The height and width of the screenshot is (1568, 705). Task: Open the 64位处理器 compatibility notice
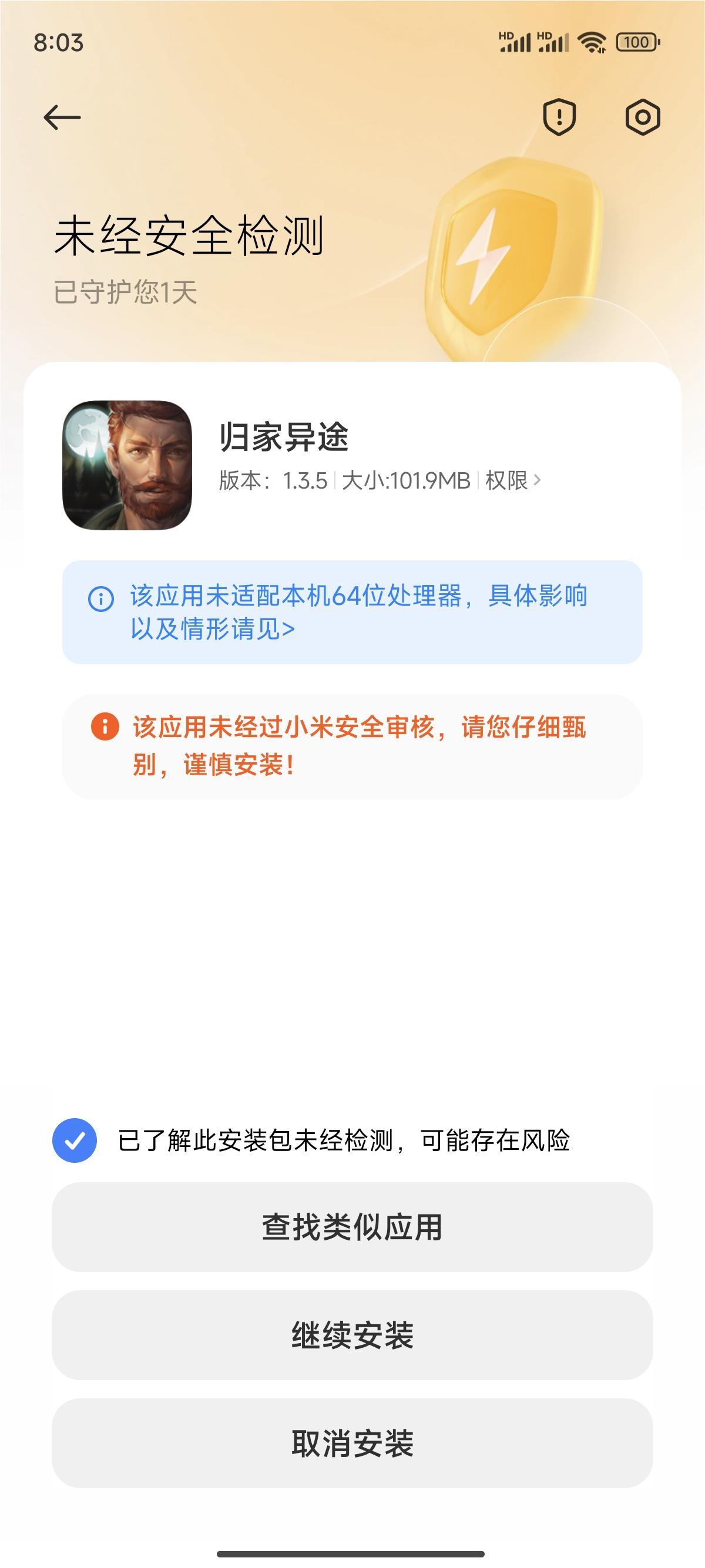click(352, 612)
